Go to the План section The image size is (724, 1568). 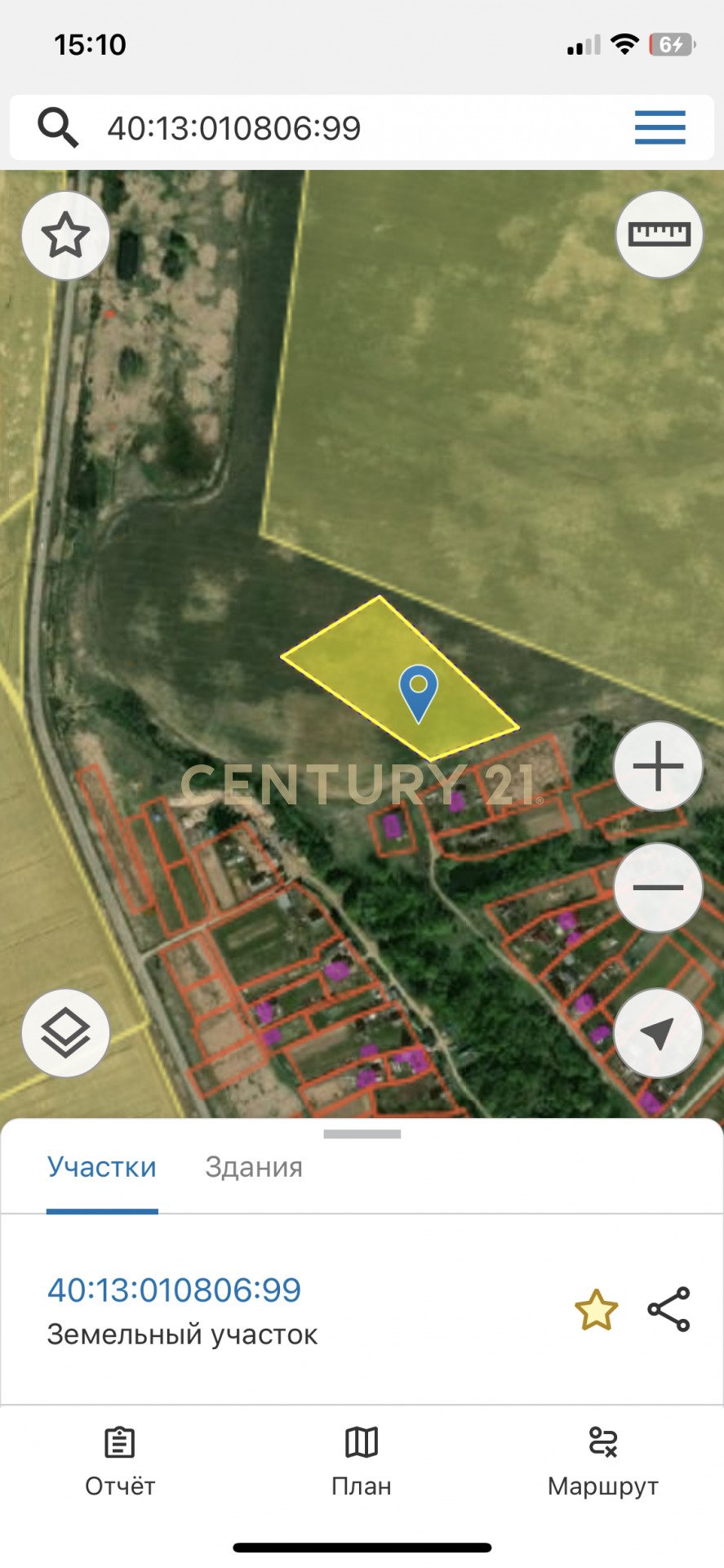click(x=362, y=1463)
